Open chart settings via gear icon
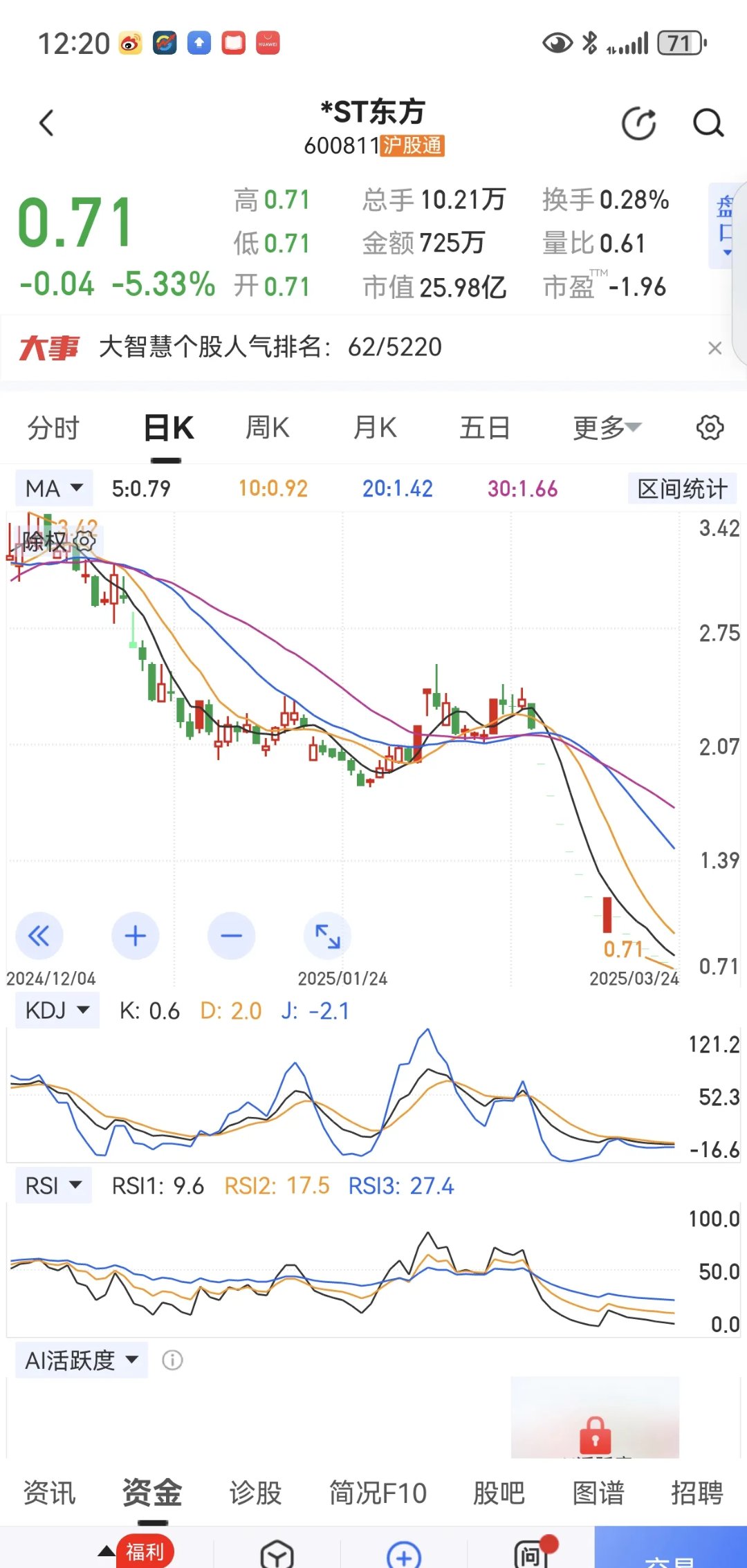Image resolution: width=747 pixels, height=1568 pixels. coord(709,427)
